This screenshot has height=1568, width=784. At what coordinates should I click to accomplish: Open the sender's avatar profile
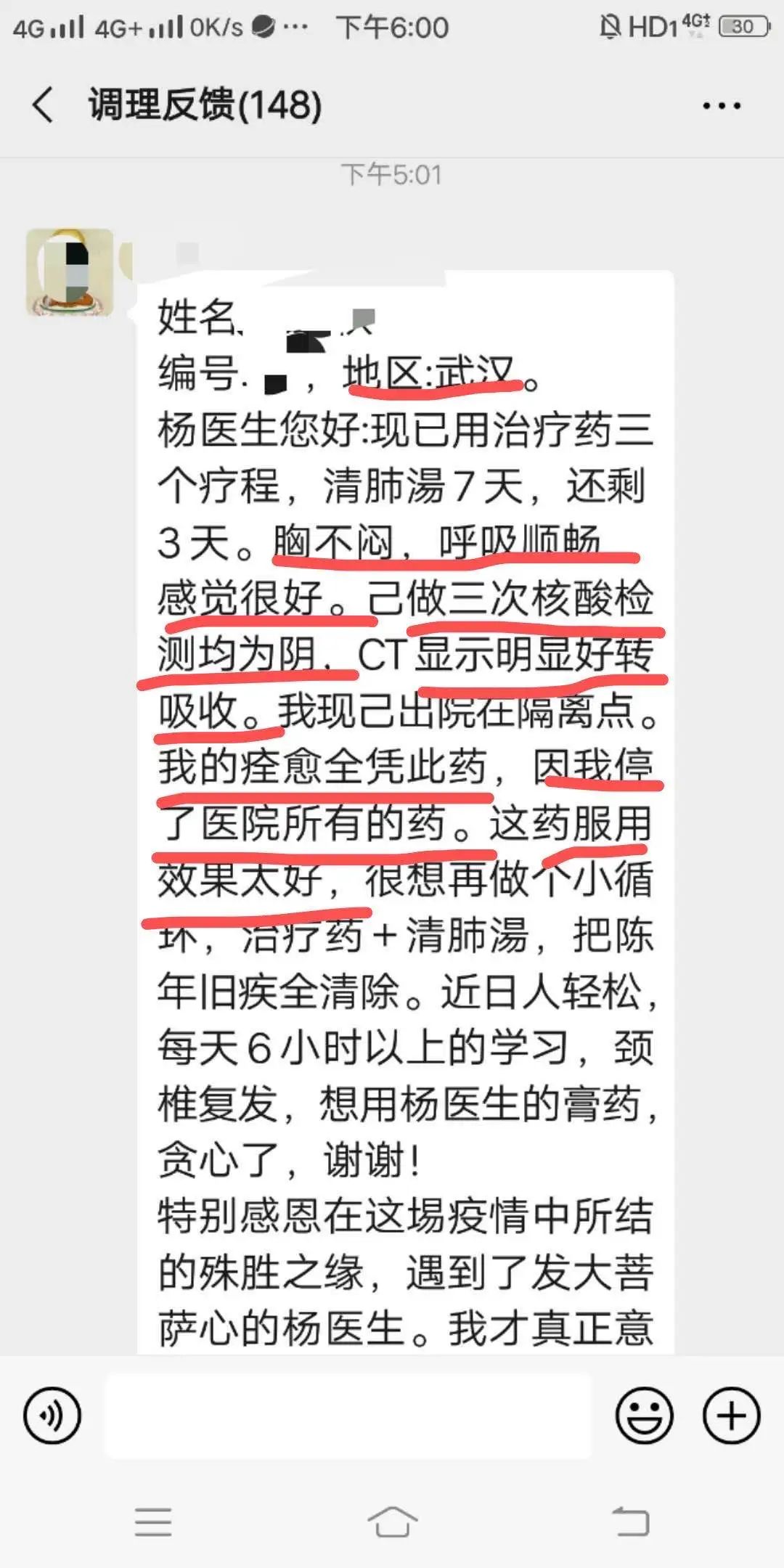tap(70, 273)
